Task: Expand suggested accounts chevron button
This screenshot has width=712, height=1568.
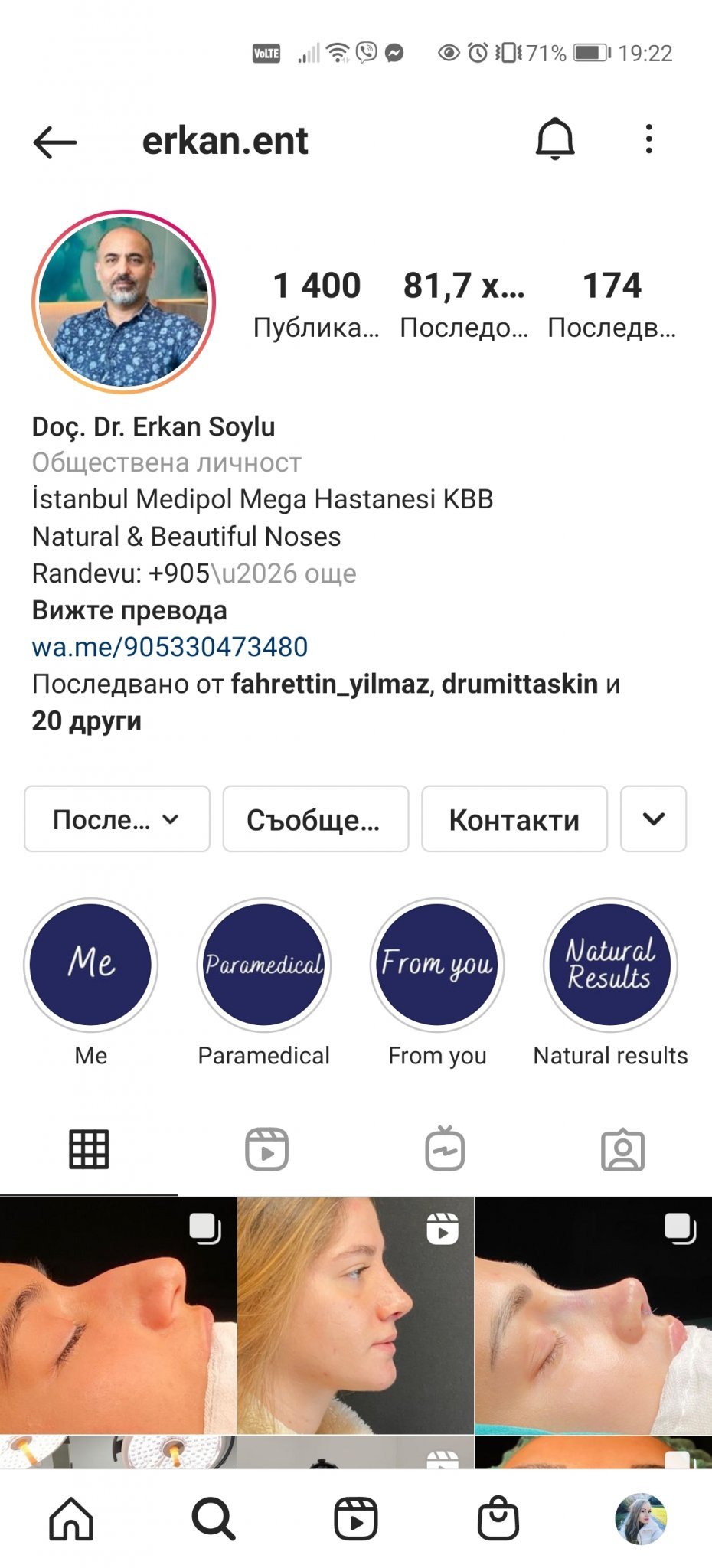Action: click(x=653, y=818)
